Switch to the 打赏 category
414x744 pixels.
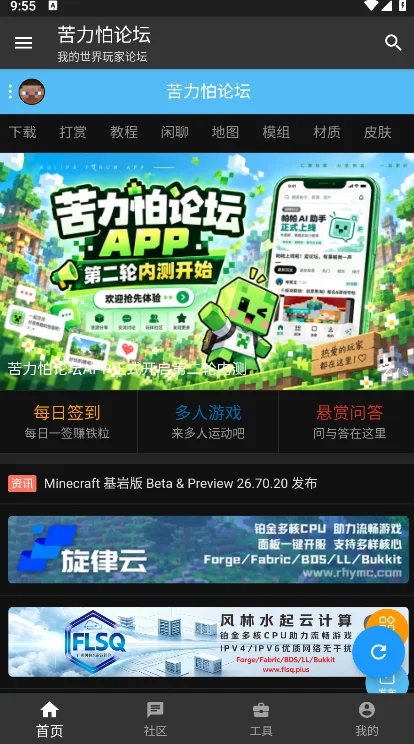[x=73, y=132]
